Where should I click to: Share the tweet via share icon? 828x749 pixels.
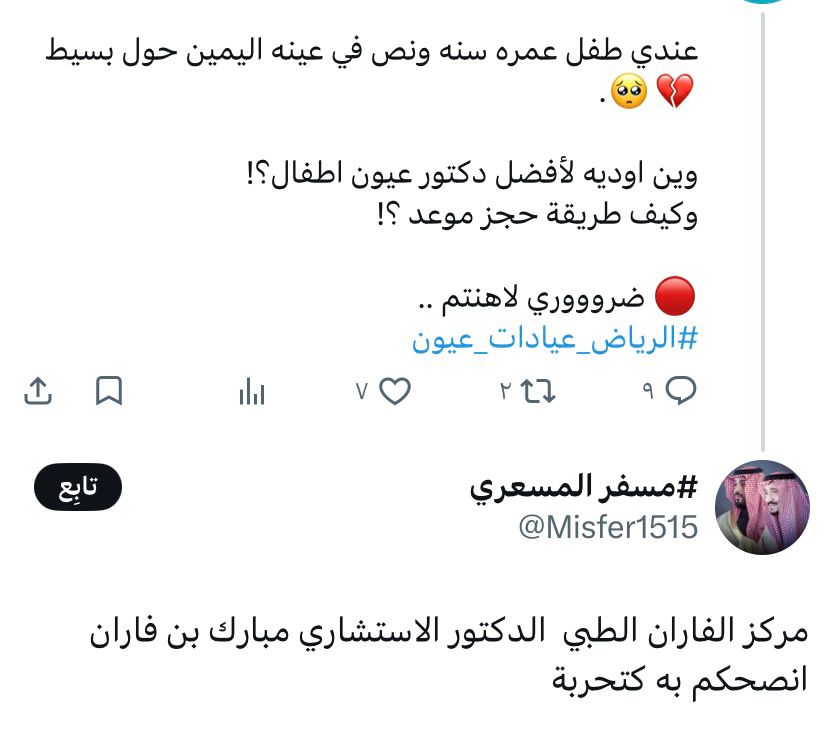37,391
